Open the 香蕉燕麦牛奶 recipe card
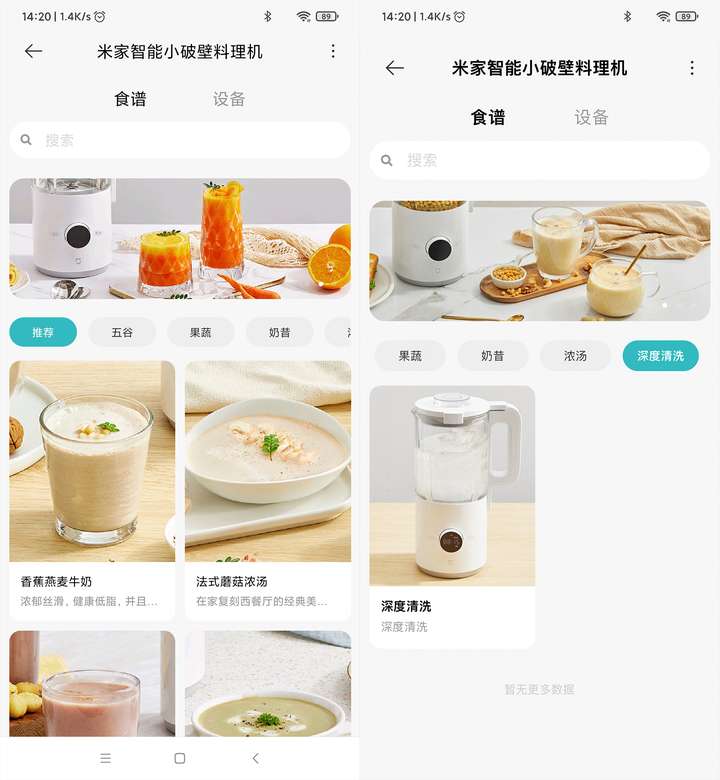The width and height of the screenshot is (720, 780). (x=92, y=490)
